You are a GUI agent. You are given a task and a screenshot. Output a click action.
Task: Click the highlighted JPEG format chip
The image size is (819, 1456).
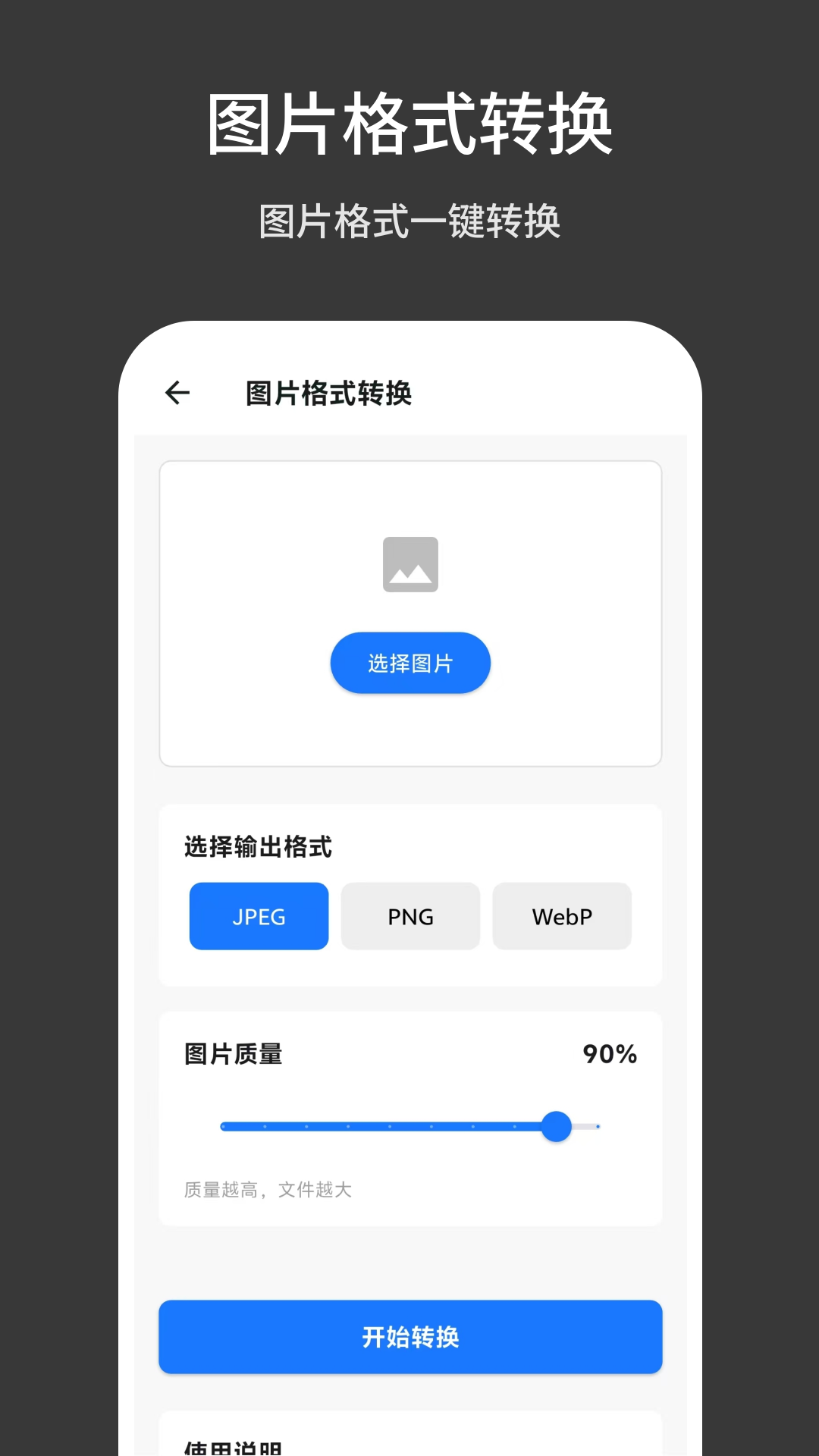click(x=259, y=916)
